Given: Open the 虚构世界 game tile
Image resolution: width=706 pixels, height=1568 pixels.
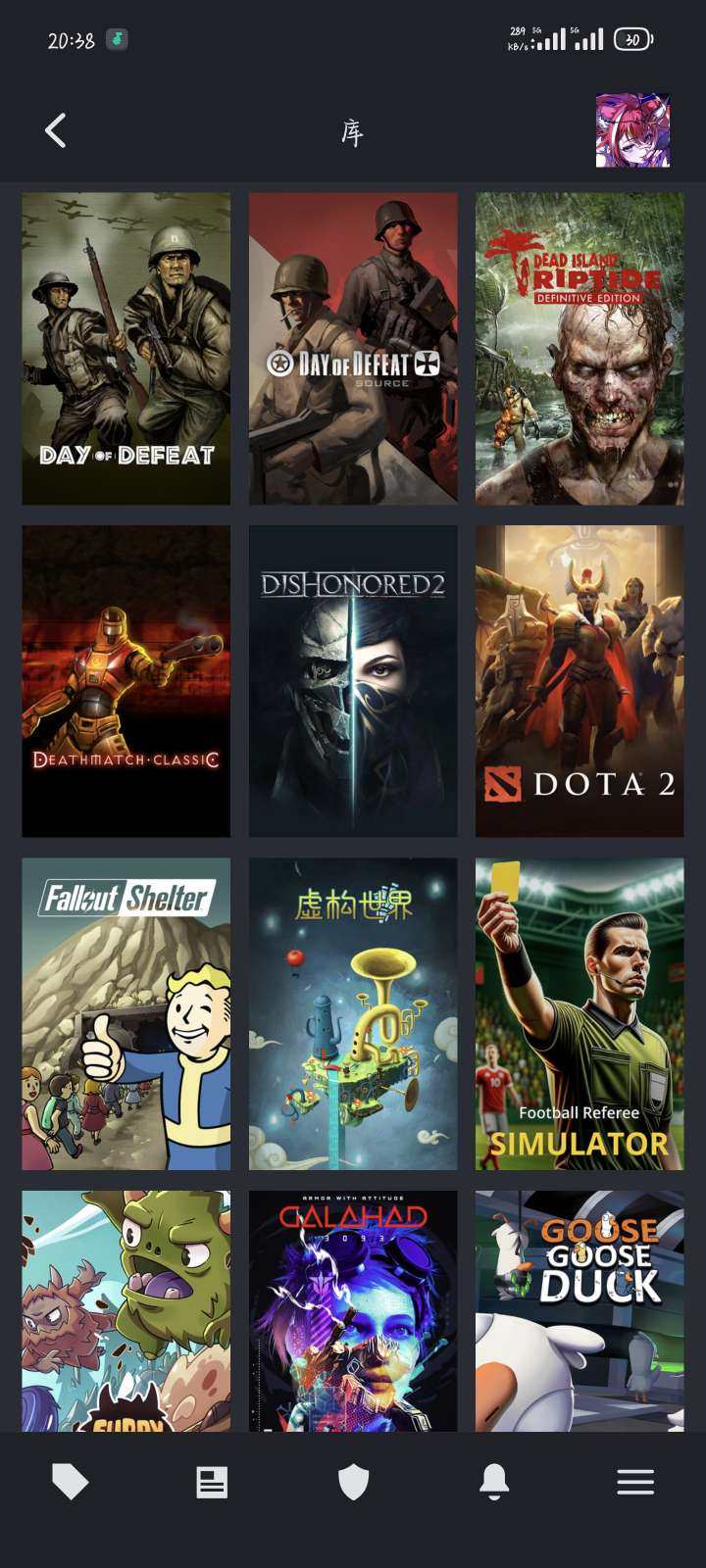Looking at the screenshot, I should click(x=353, y=1014).
